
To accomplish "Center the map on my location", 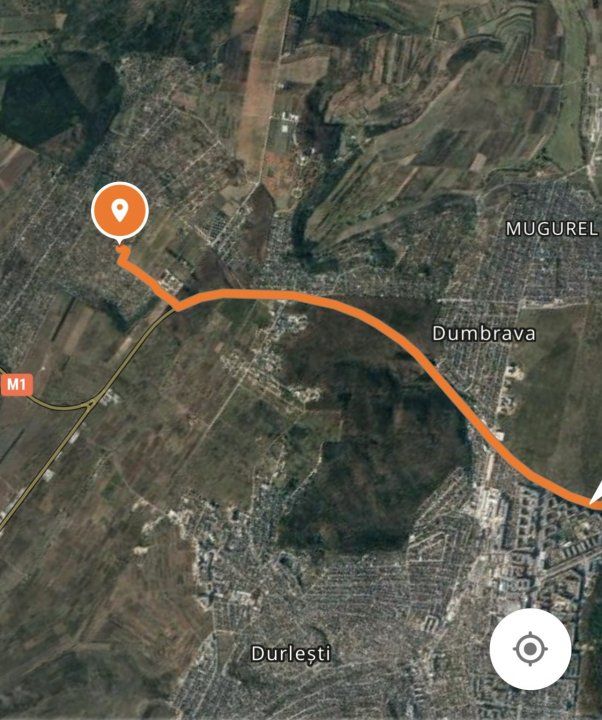I will (x=530, y=650).
